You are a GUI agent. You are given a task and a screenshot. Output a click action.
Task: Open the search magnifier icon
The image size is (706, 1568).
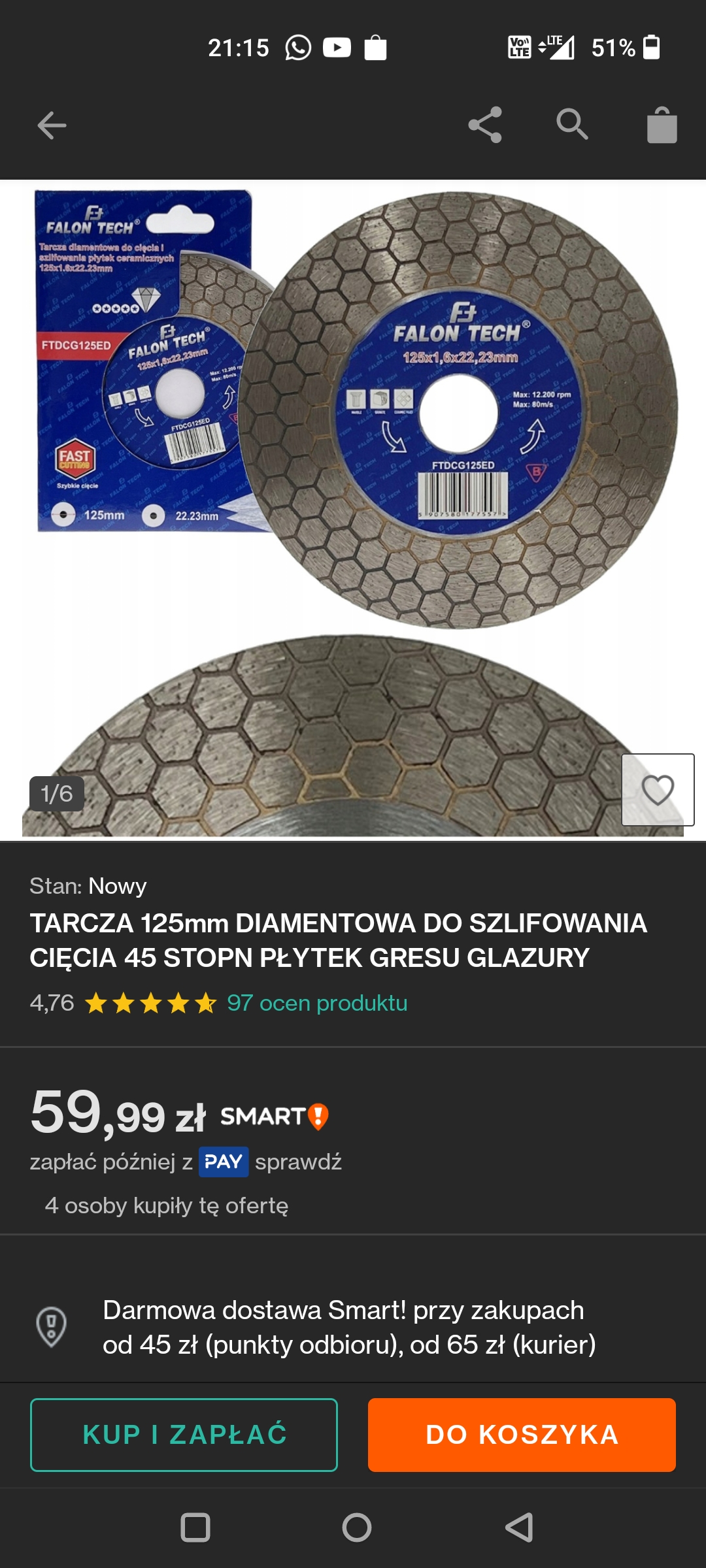click(x=573, y=124)
